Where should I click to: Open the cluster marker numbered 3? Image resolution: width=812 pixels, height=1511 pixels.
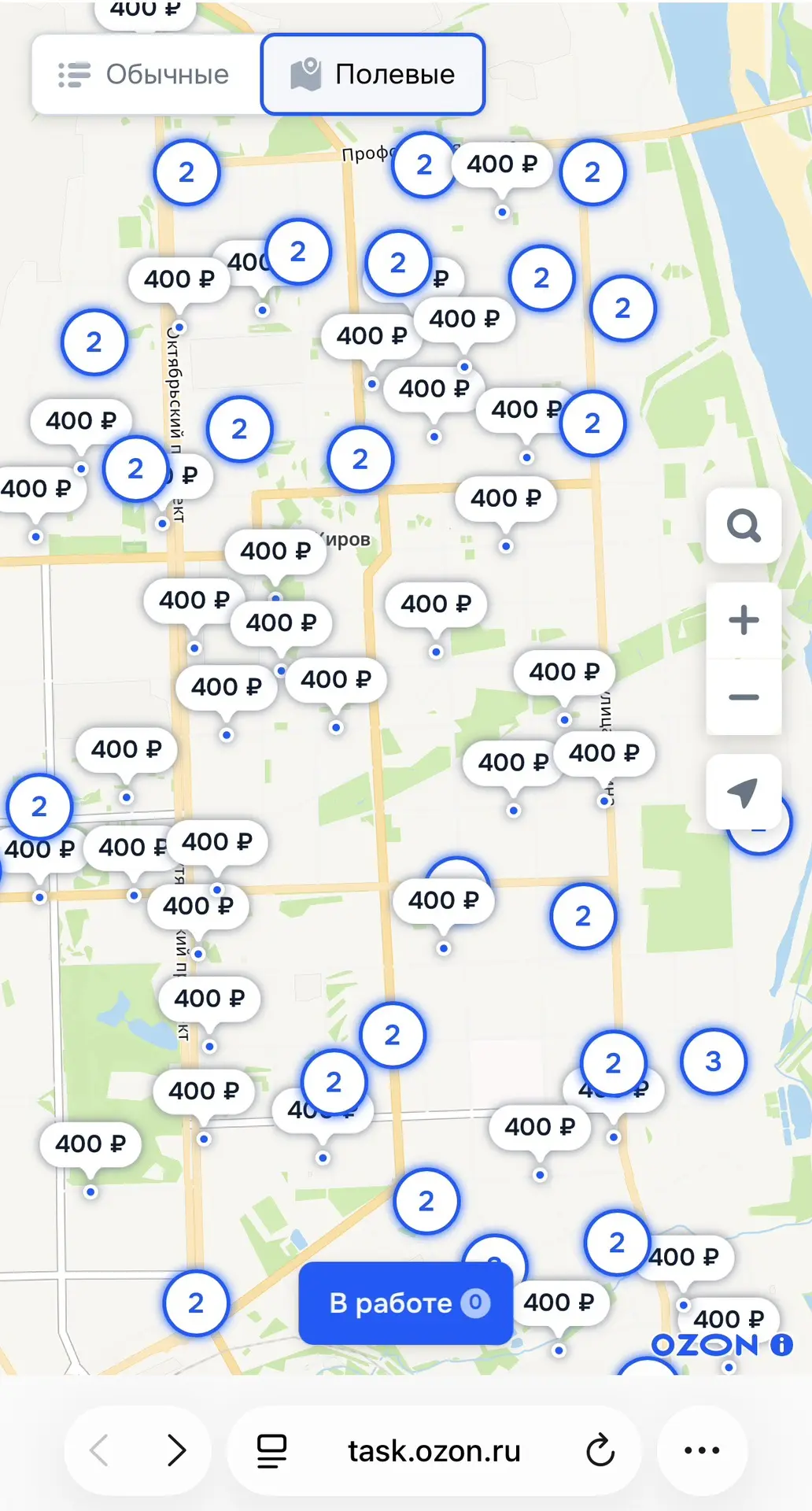point(714,1062)
